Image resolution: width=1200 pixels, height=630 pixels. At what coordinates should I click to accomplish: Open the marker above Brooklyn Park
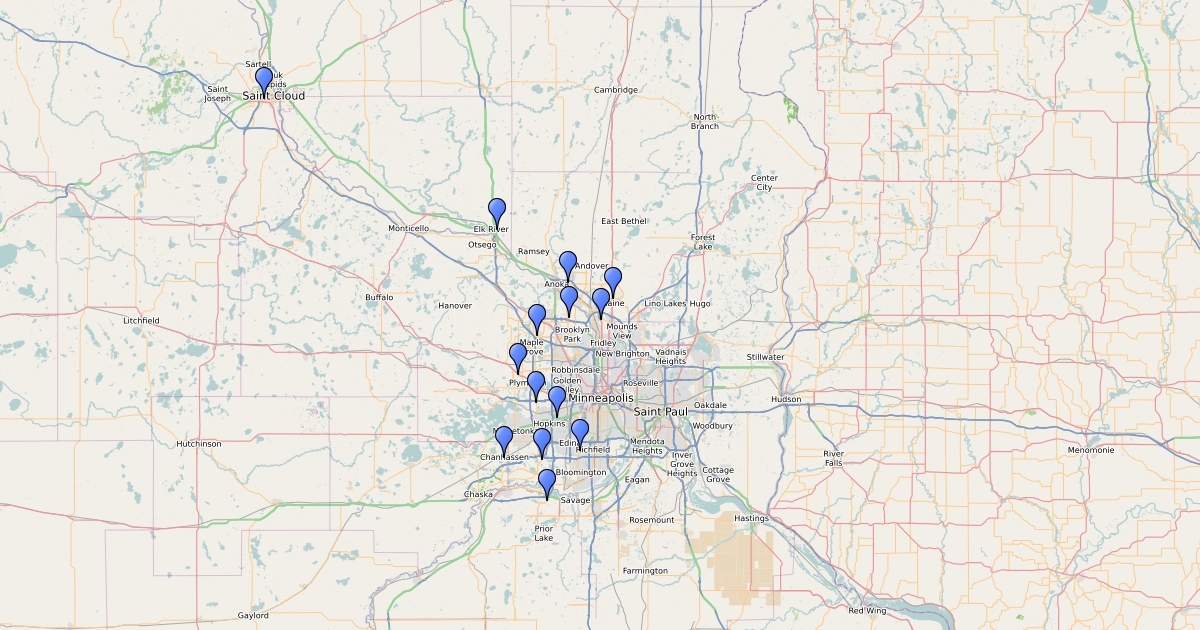[569, 298]
